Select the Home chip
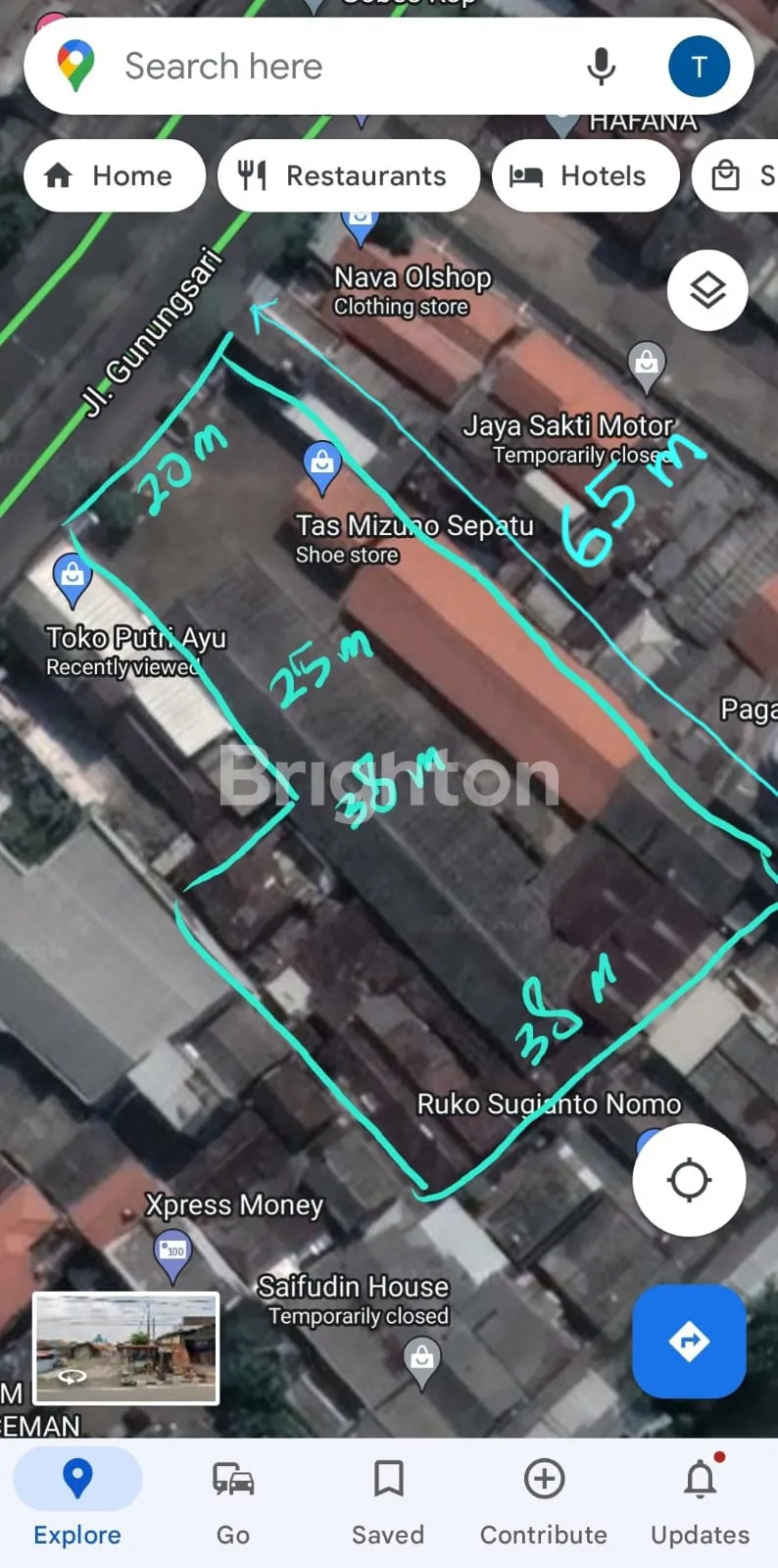The height and width of the screenshot is (1568, 778). point(114,176)
